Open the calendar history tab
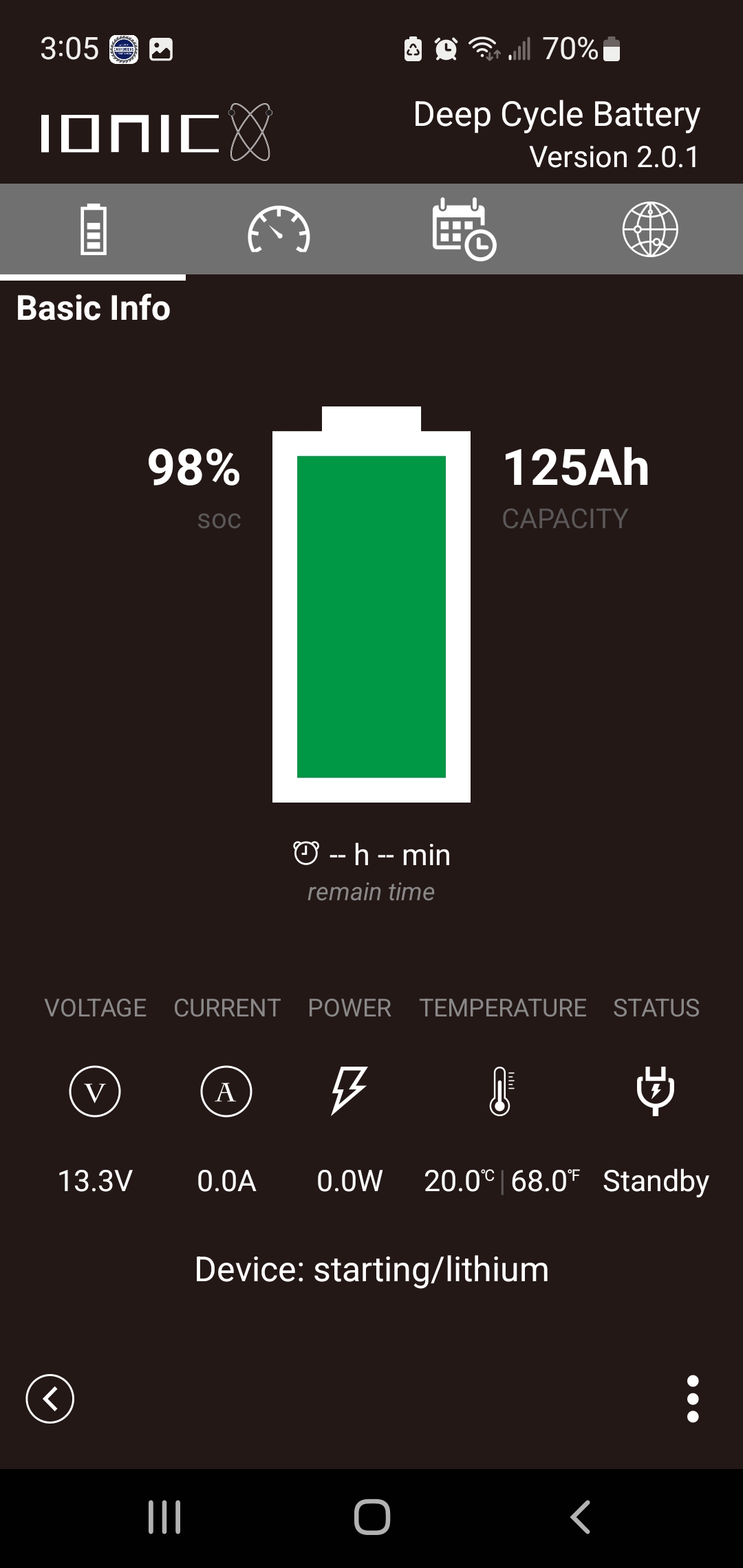Viewport: 743px width, 1568px height. pos(464,230)
